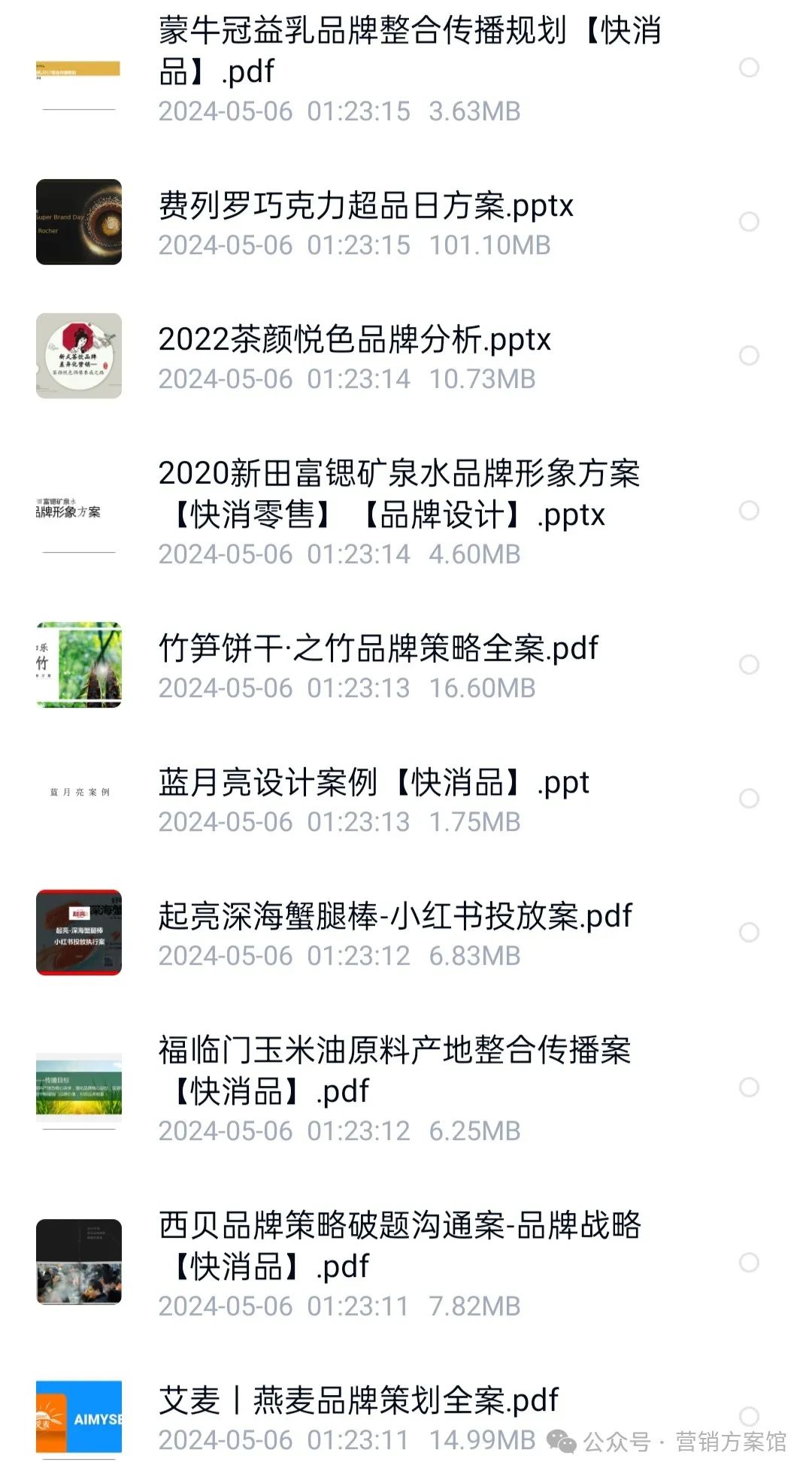Check the circle for 2020新田富锶矿泉水 file
This screenshot has height=1474, width=812.
point(749,511)
